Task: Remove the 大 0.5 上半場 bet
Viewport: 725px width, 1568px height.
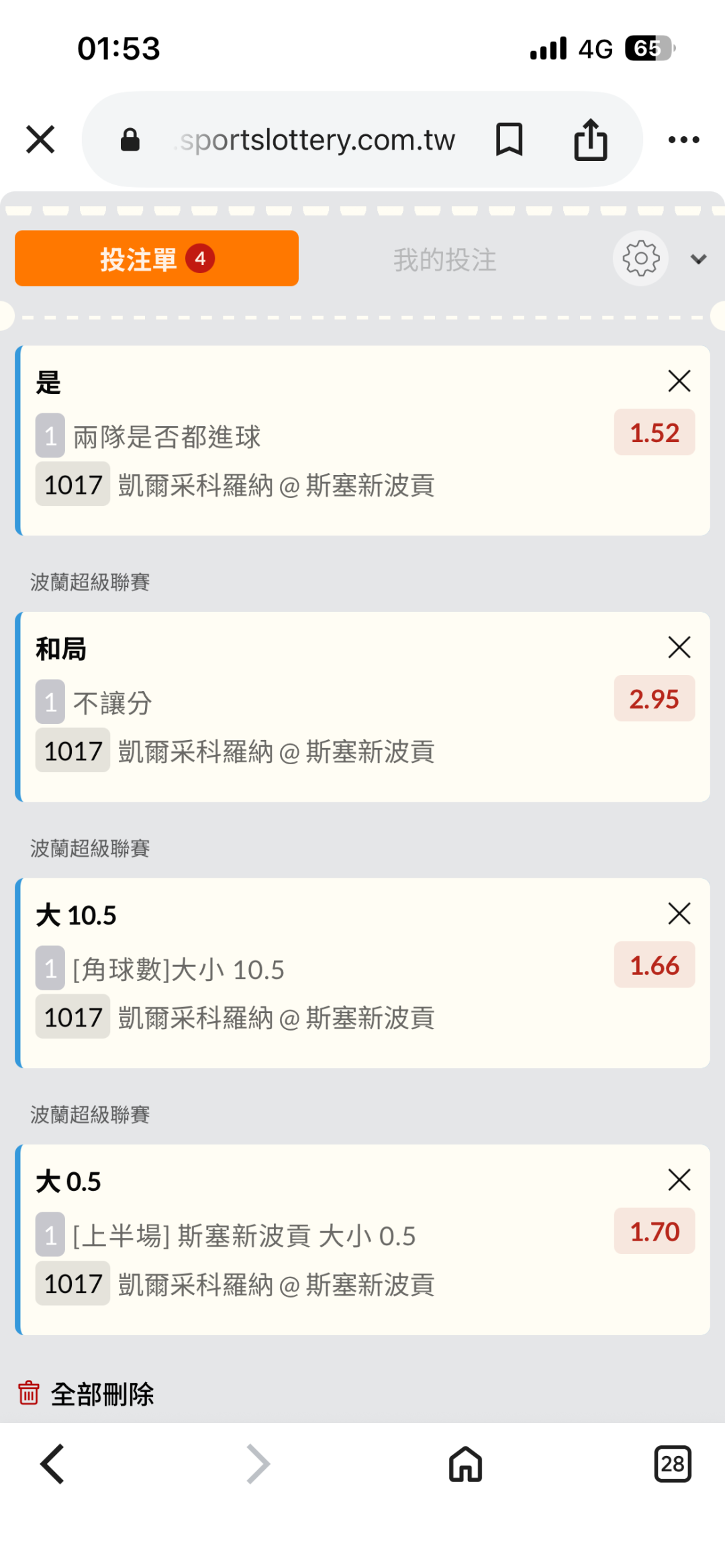Action: tap(679, 1180)
